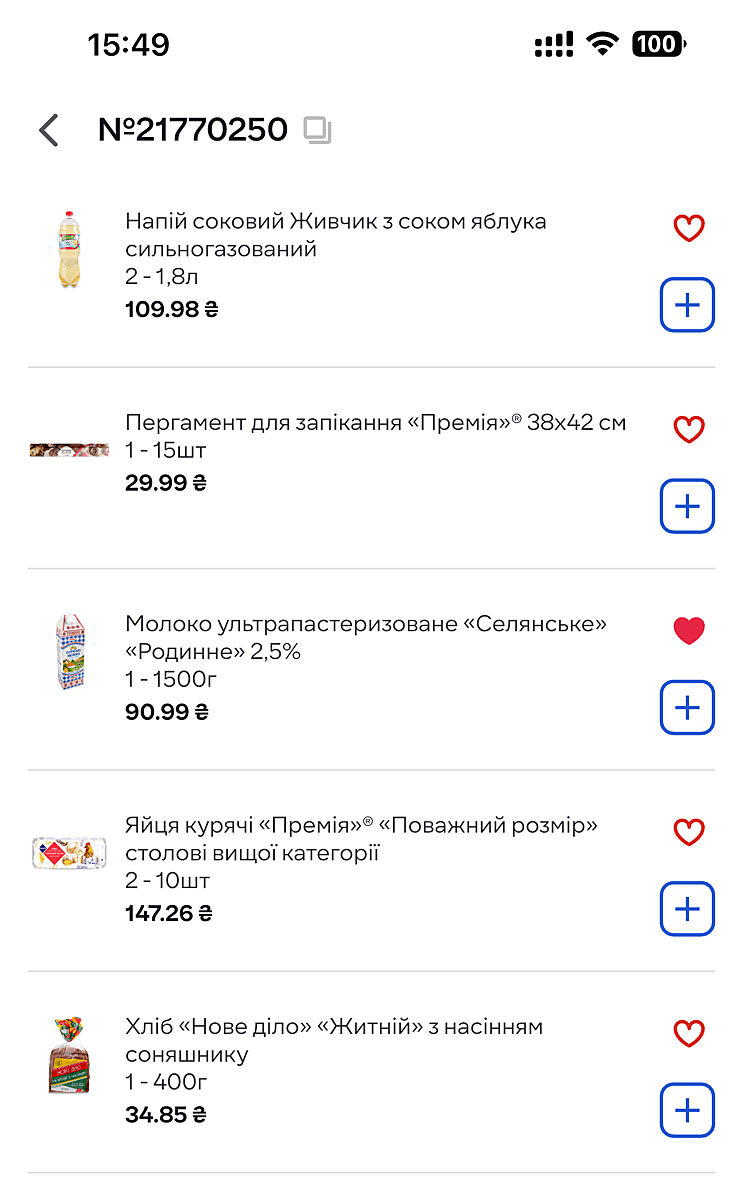Add Яйця курячі to the cart
The image size is (743, 1200).
point(687,908)
